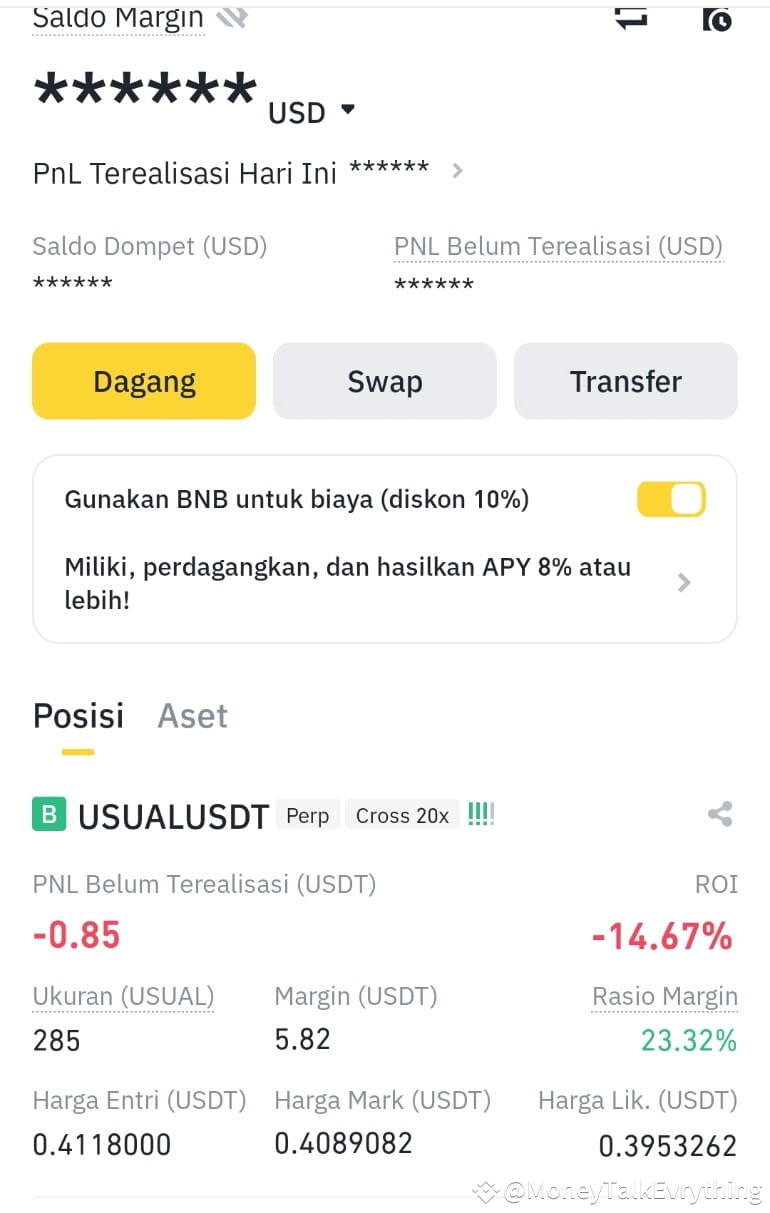Image resolution: width=770 pixels, height=1213 pixels.
Task: Open the Perp contract type selector
Action: (307, 815)
